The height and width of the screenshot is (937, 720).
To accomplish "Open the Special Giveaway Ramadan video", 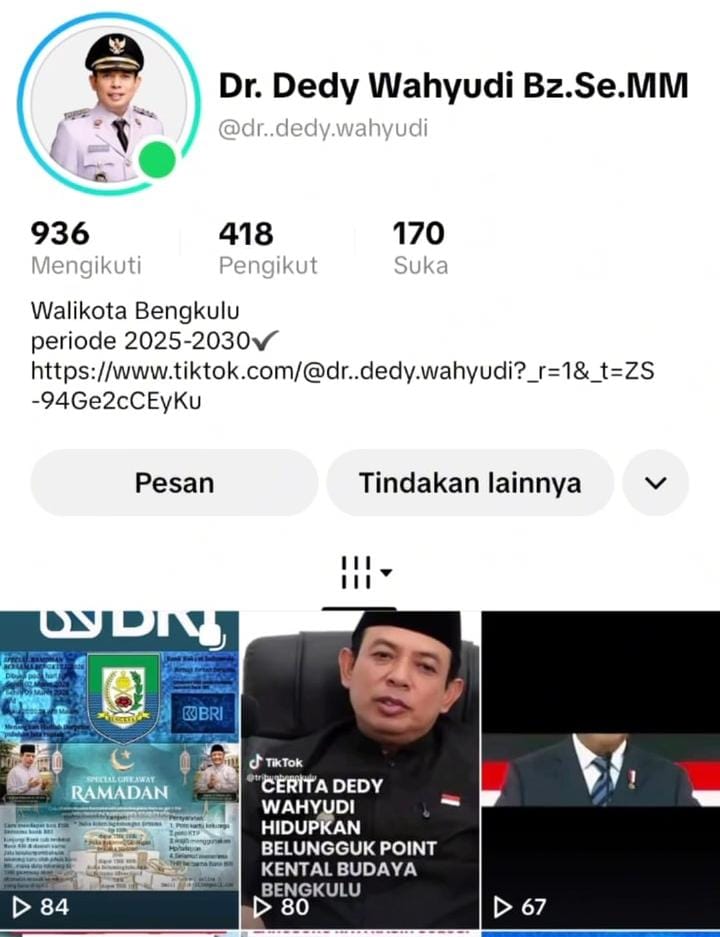I will click(x=119, y=770).
